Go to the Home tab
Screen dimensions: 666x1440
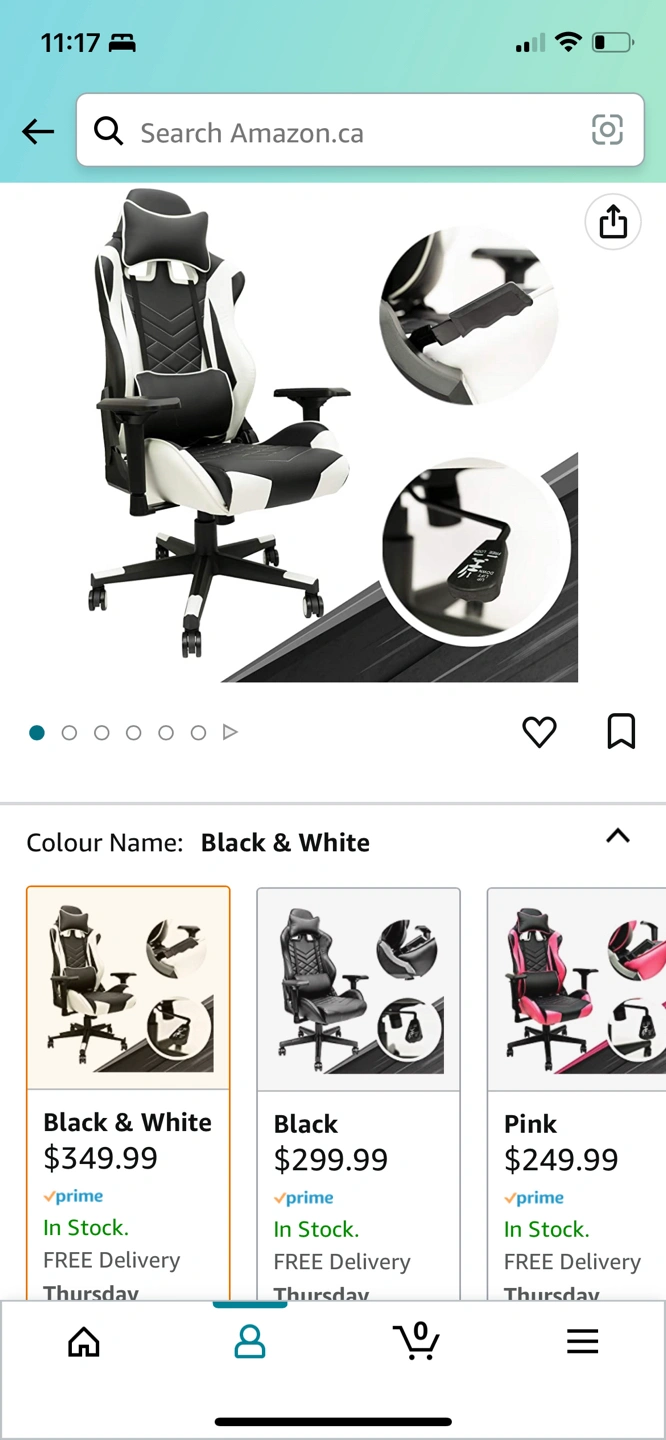tap(84, 1342)
